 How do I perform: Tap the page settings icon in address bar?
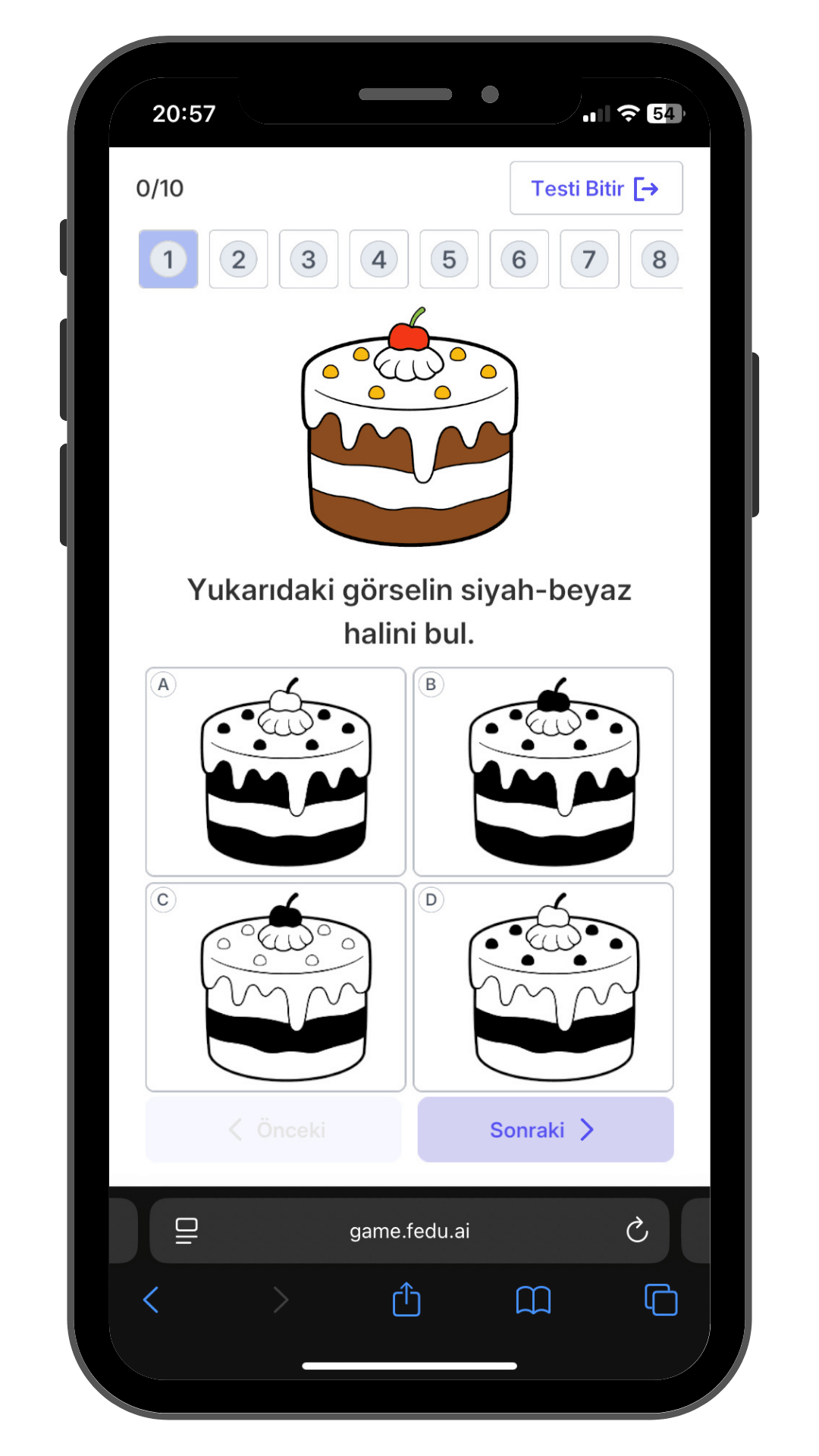coord(187,1231)
